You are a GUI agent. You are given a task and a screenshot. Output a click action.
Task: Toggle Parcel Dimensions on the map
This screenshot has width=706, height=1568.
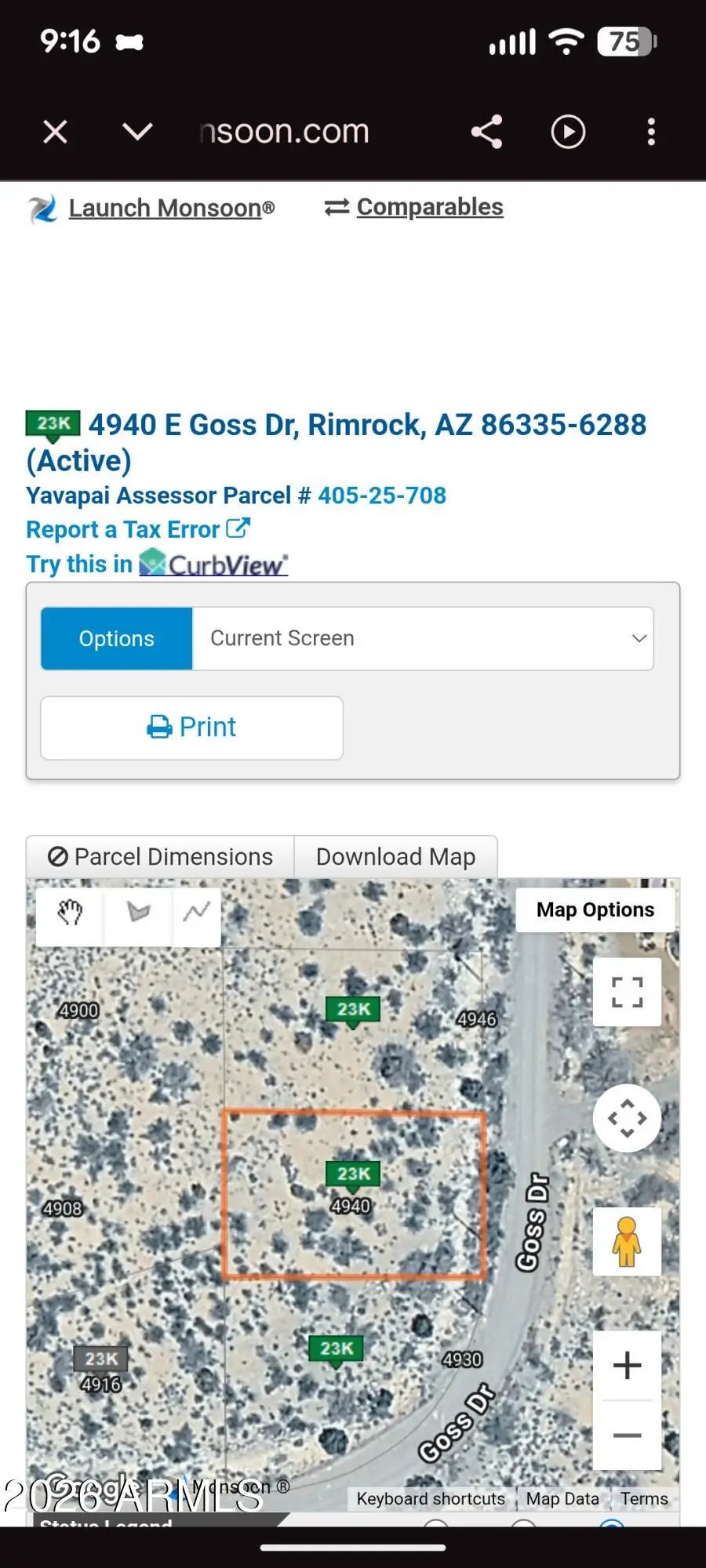pos(161,857)
